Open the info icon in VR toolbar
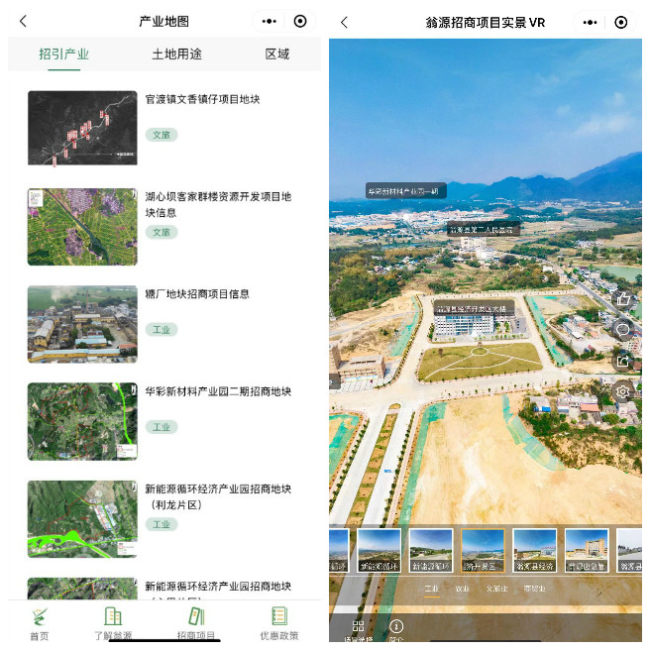Image resolution: width=650 pixels, height=650 pixels. [396, 627]
